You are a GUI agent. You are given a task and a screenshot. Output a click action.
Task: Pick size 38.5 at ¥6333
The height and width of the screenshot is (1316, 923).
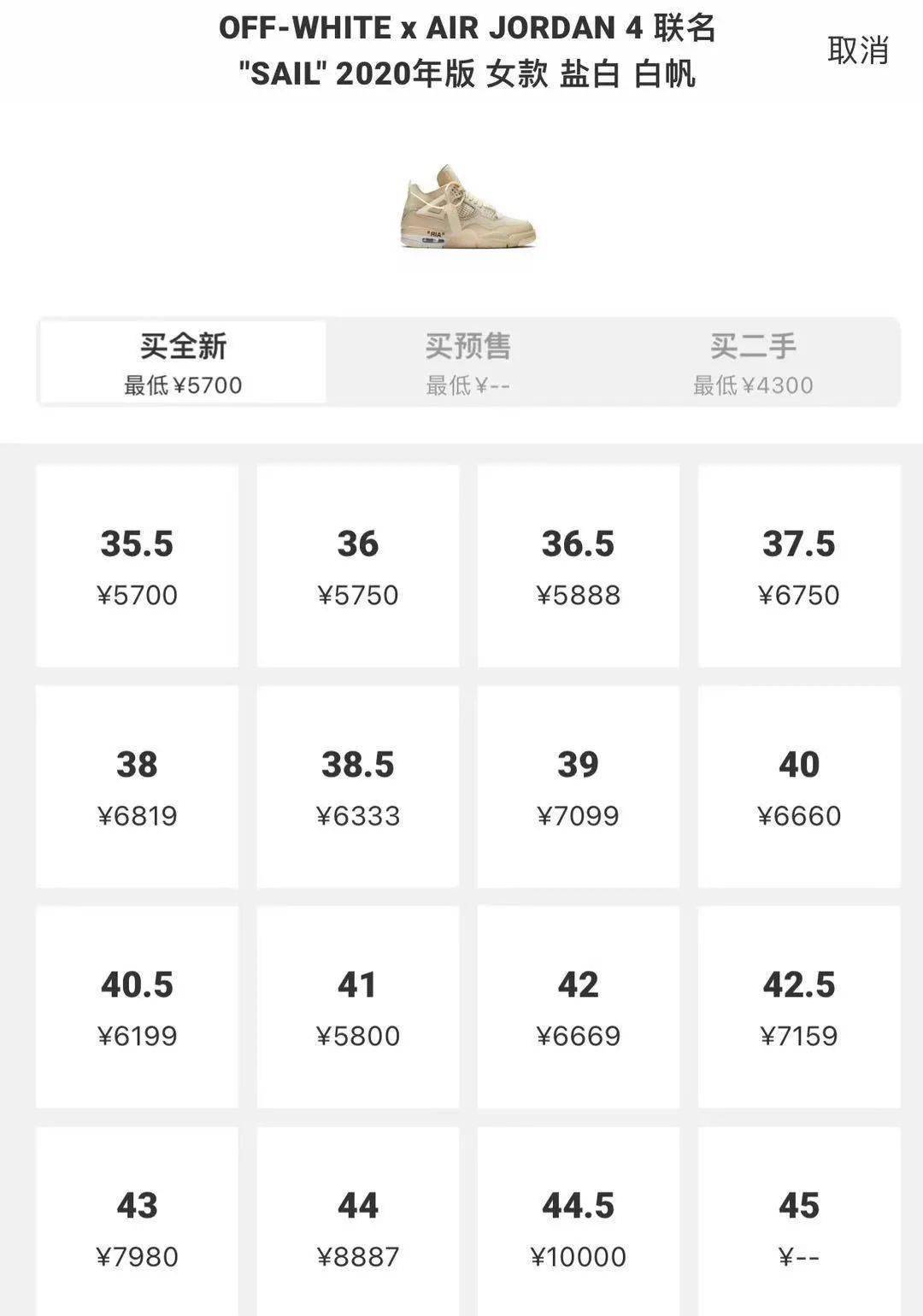pos(357,786)
